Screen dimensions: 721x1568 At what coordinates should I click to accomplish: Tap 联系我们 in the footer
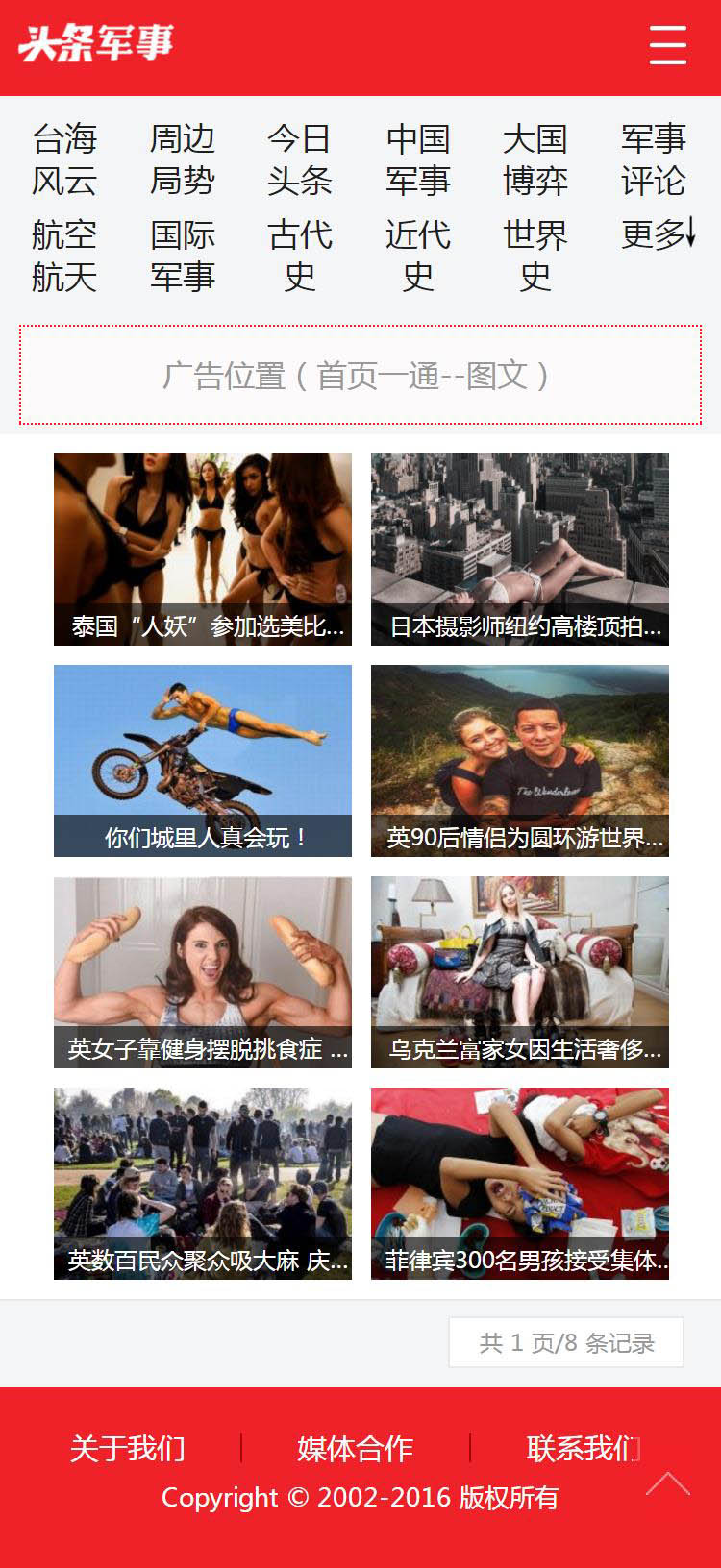click(x=582, y=1448)
